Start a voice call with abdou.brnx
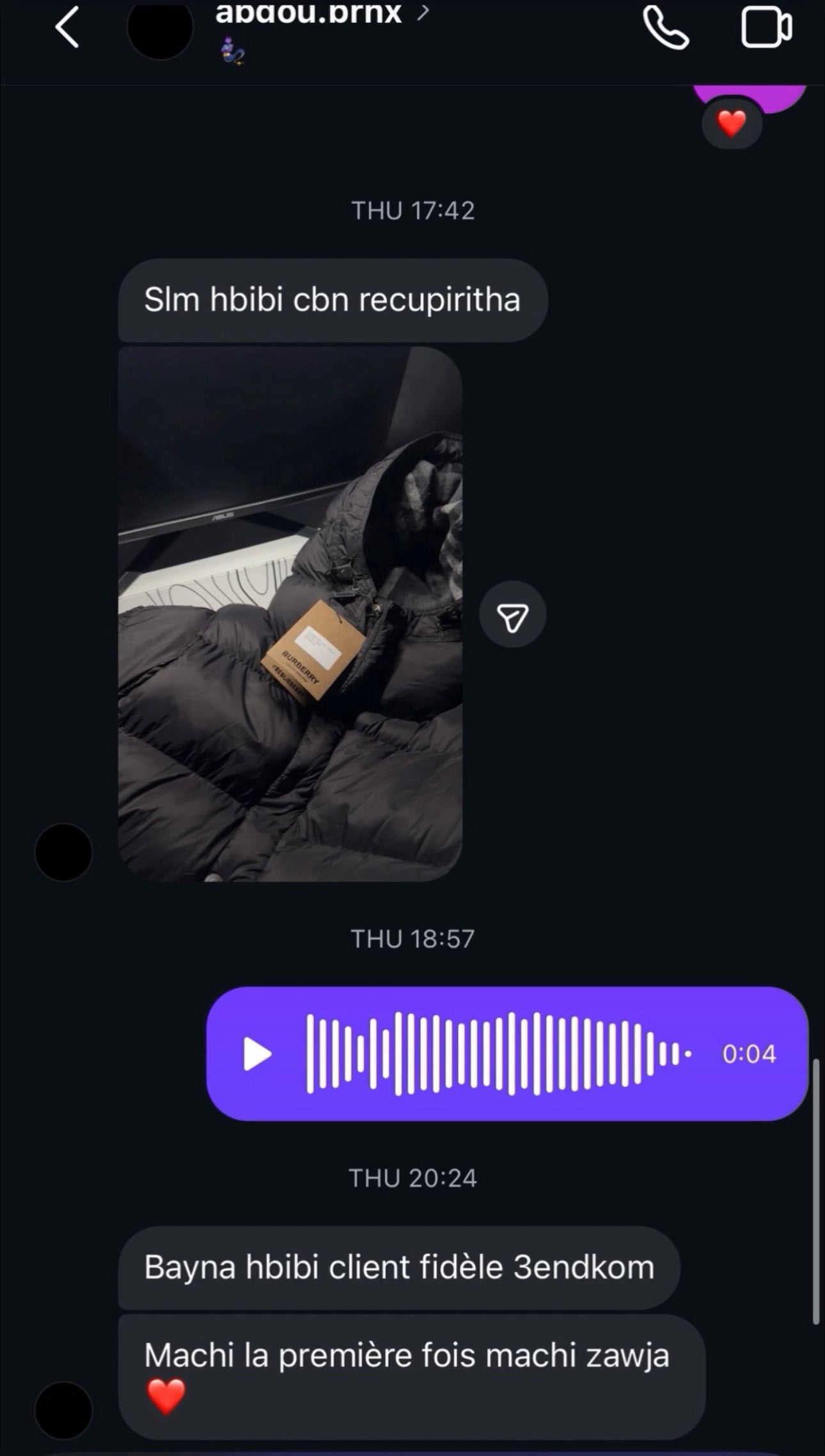The image size is (825, 1456). click(x=665, y=28)
